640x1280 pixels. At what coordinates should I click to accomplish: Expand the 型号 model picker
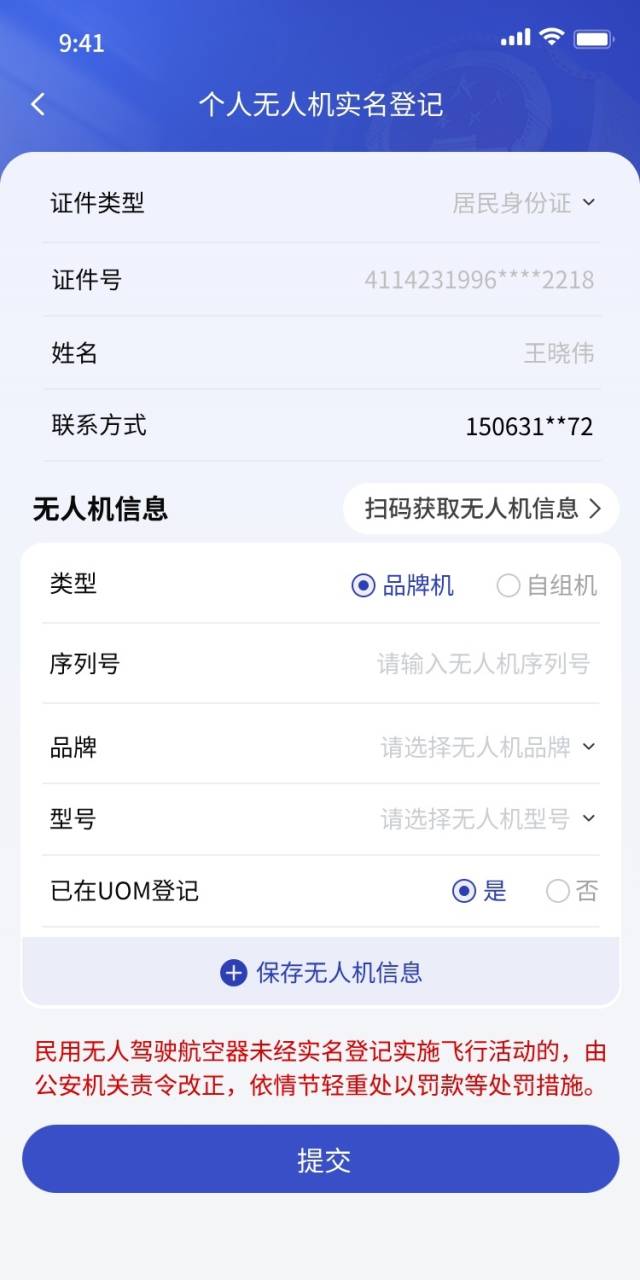pyautogui.click(x=487, y=820)
